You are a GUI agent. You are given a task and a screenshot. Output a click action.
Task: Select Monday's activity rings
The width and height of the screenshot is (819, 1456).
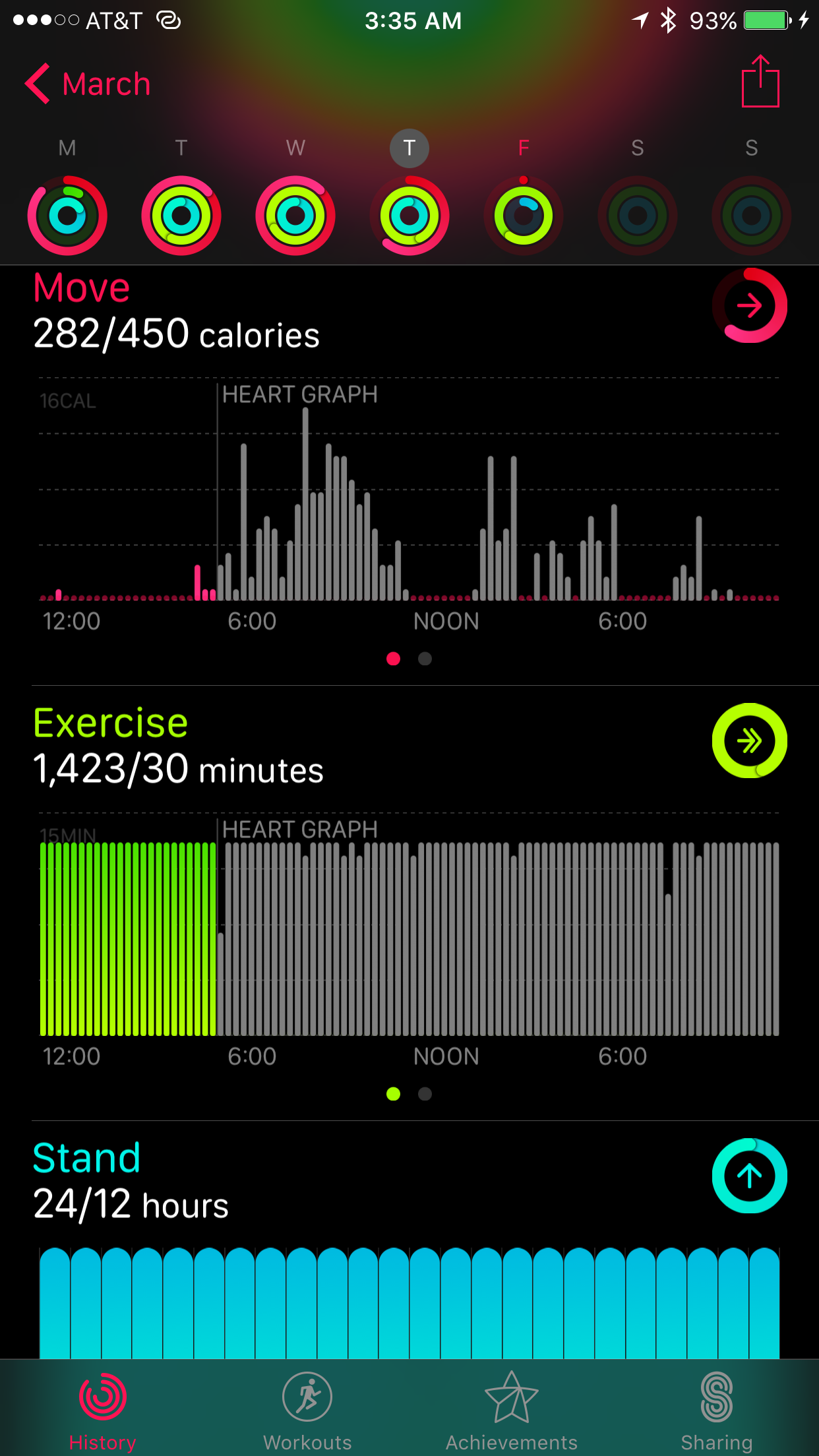(x=67, y=216)
